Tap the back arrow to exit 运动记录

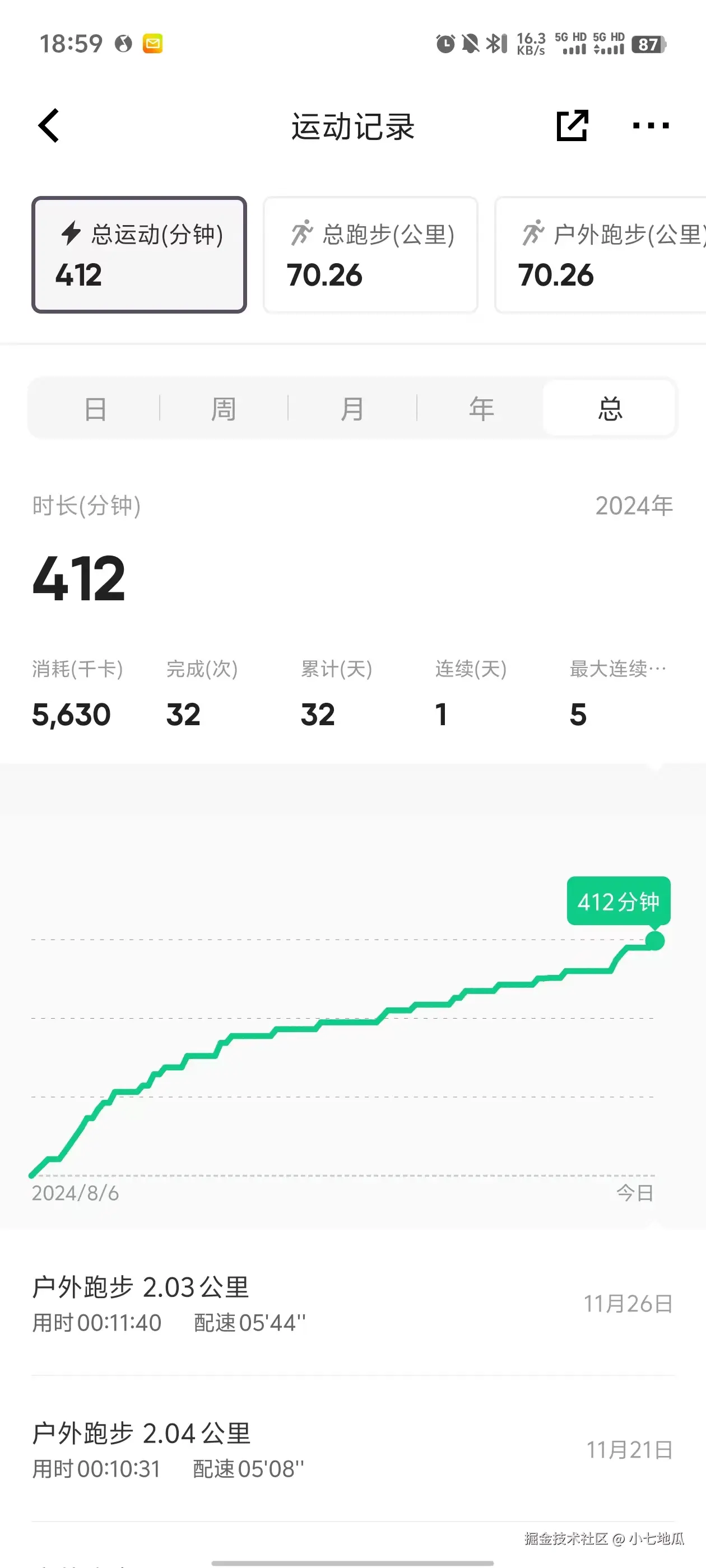pyautogui.click(x=48, y=125)
